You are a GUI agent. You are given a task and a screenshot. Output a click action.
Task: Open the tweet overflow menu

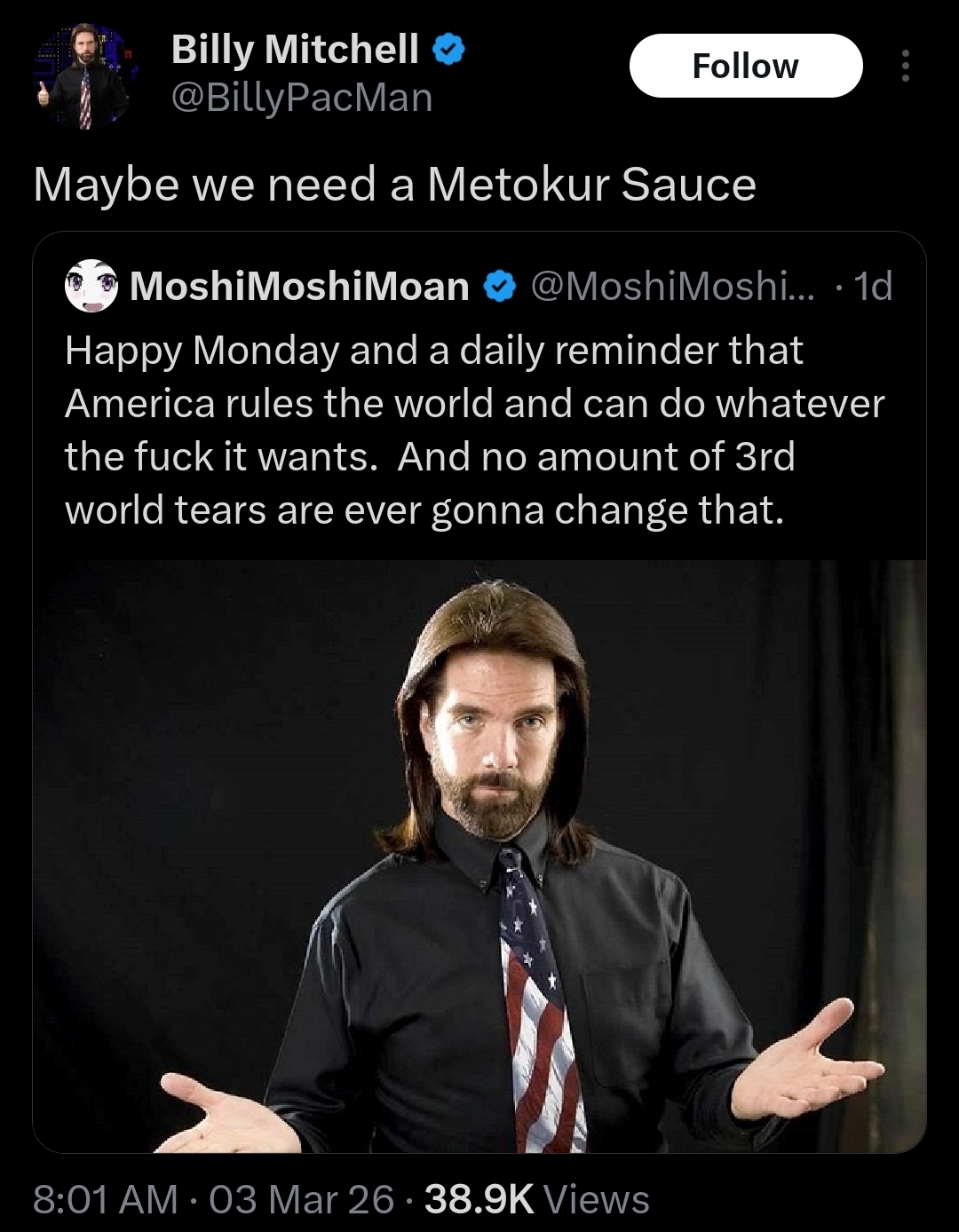(905, 66)
